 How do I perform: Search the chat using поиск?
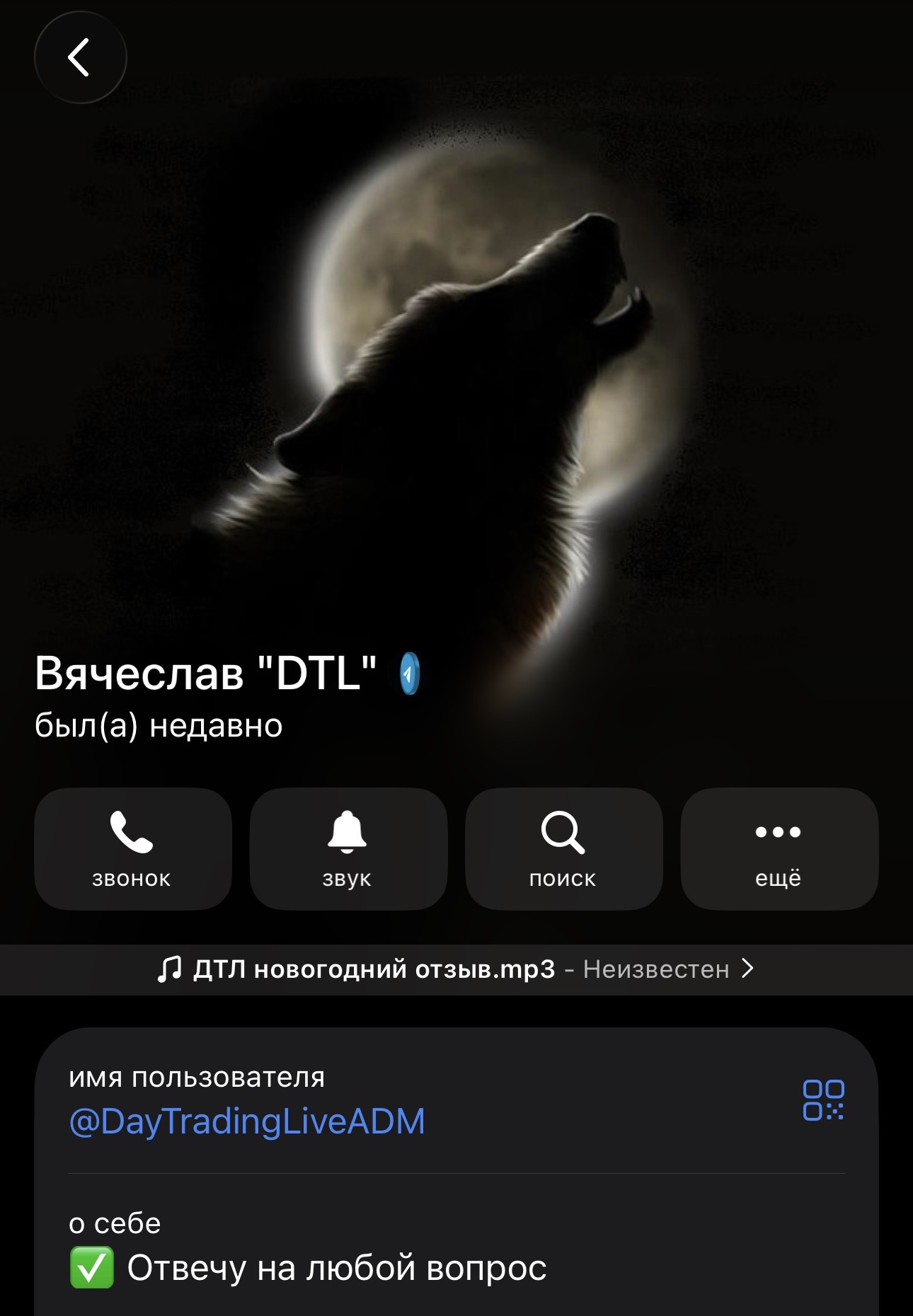[563, 848]
